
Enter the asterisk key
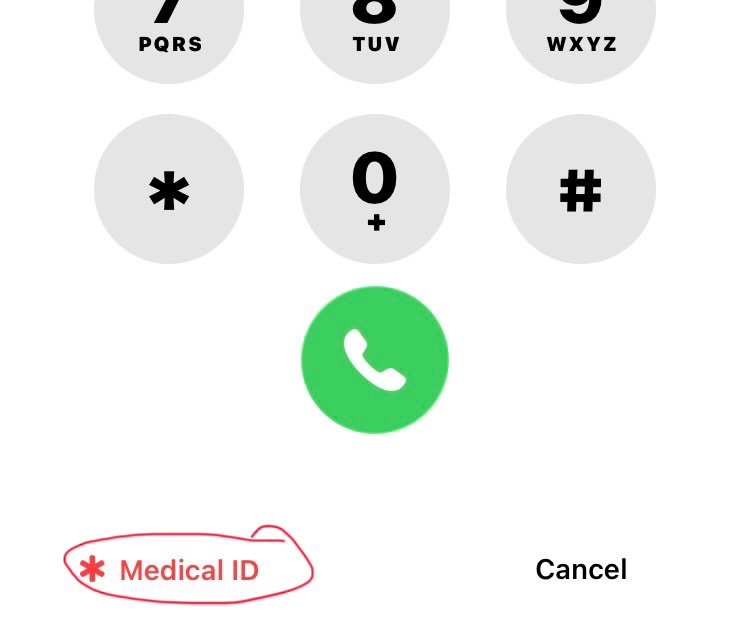click(169, 189)
